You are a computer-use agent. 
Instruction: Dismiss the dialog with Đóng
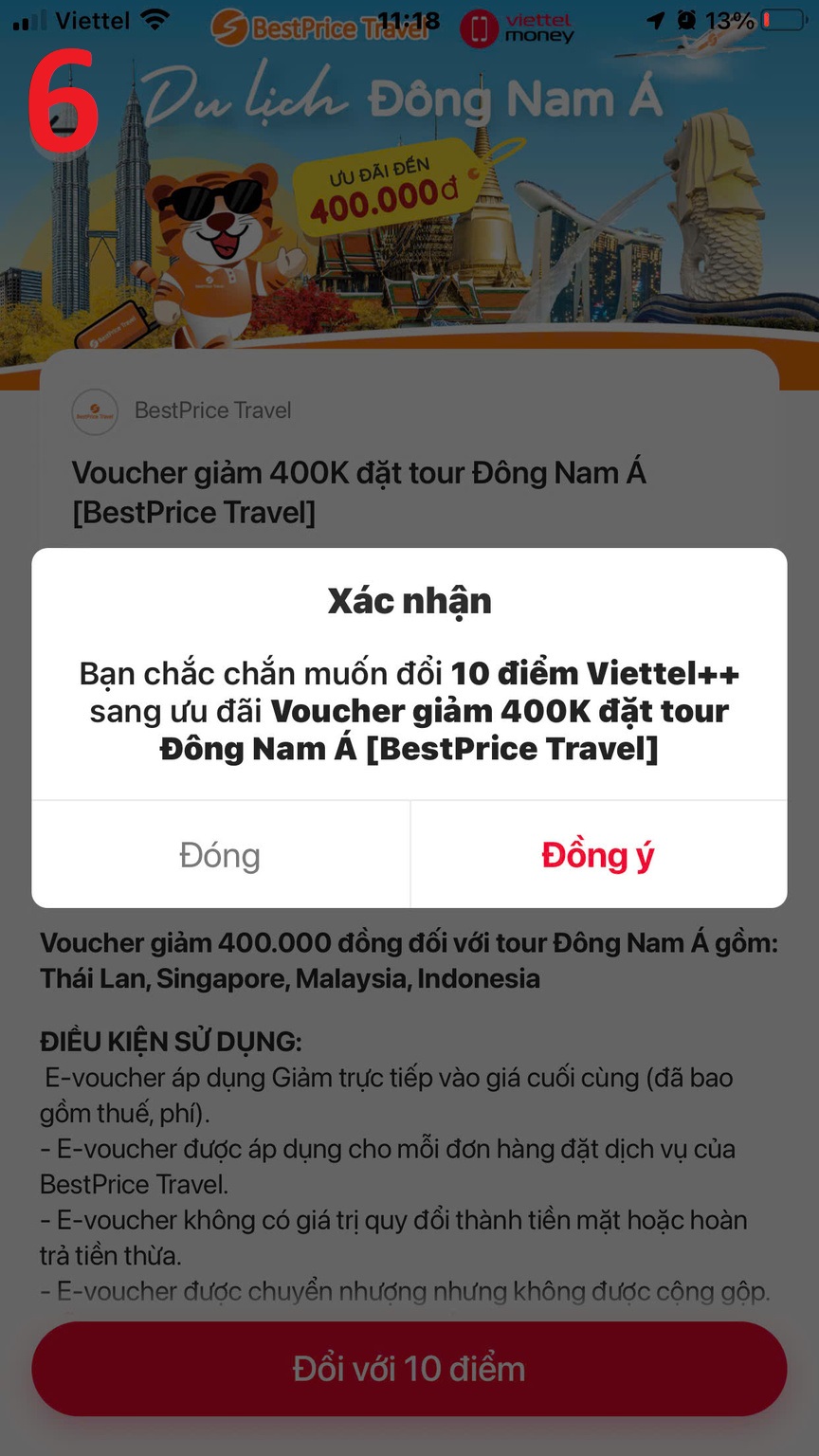coord(220,855)
